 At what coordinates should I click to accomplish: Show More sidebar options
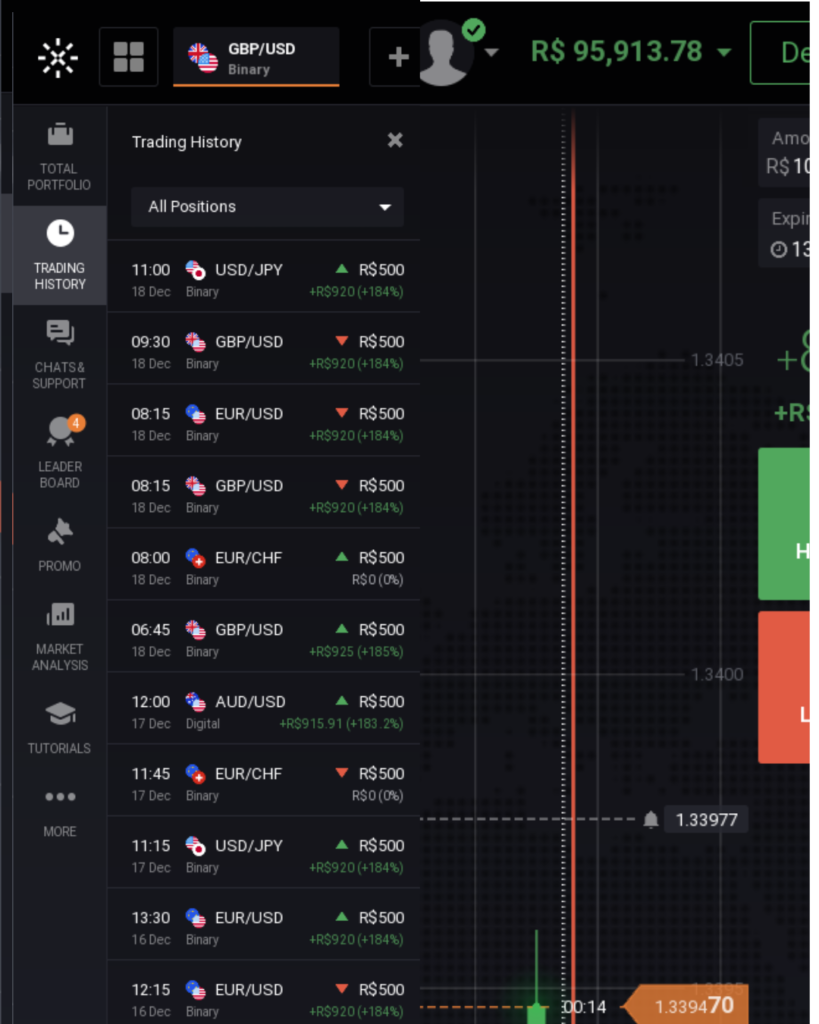[59, 810]
